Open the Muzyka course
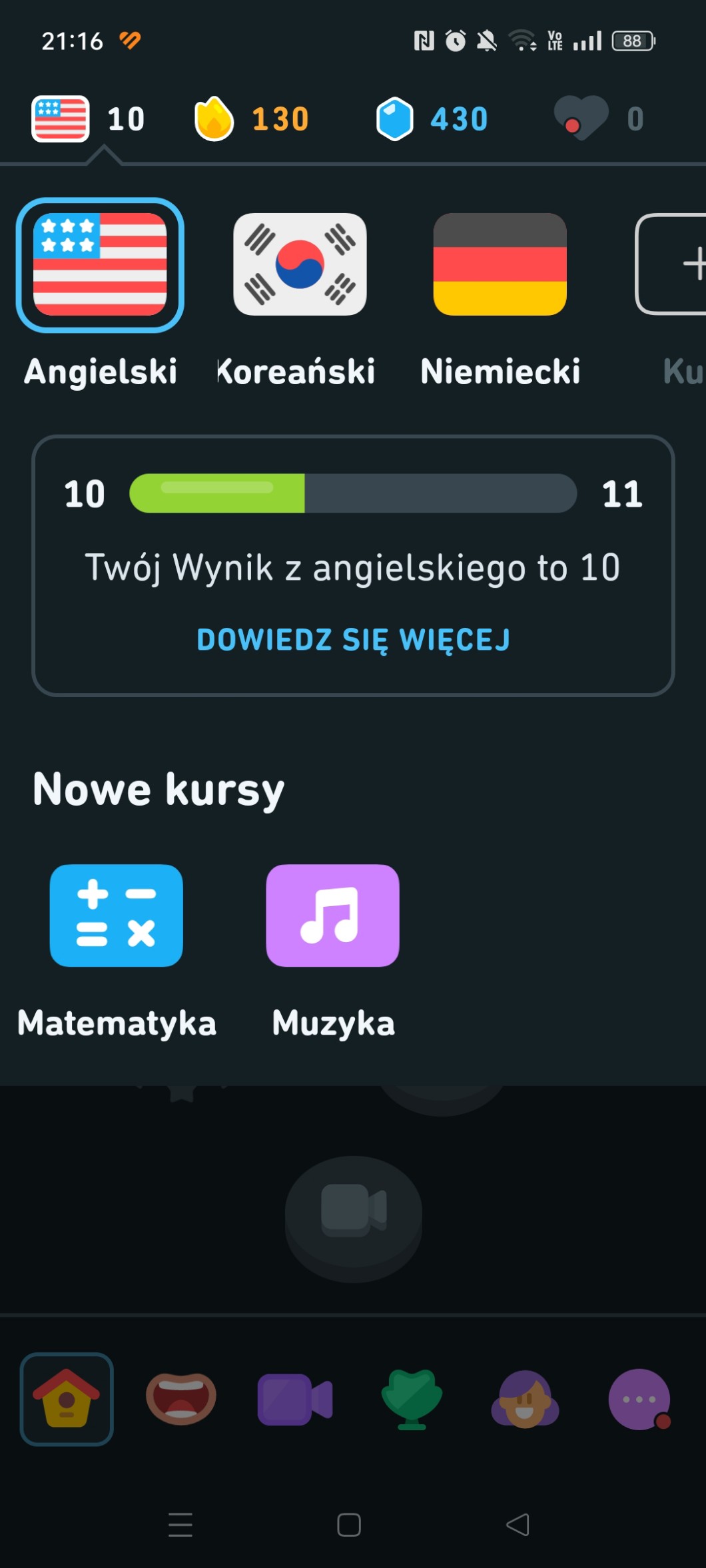This screenshot has height=1568, width=706. (332, 915)
